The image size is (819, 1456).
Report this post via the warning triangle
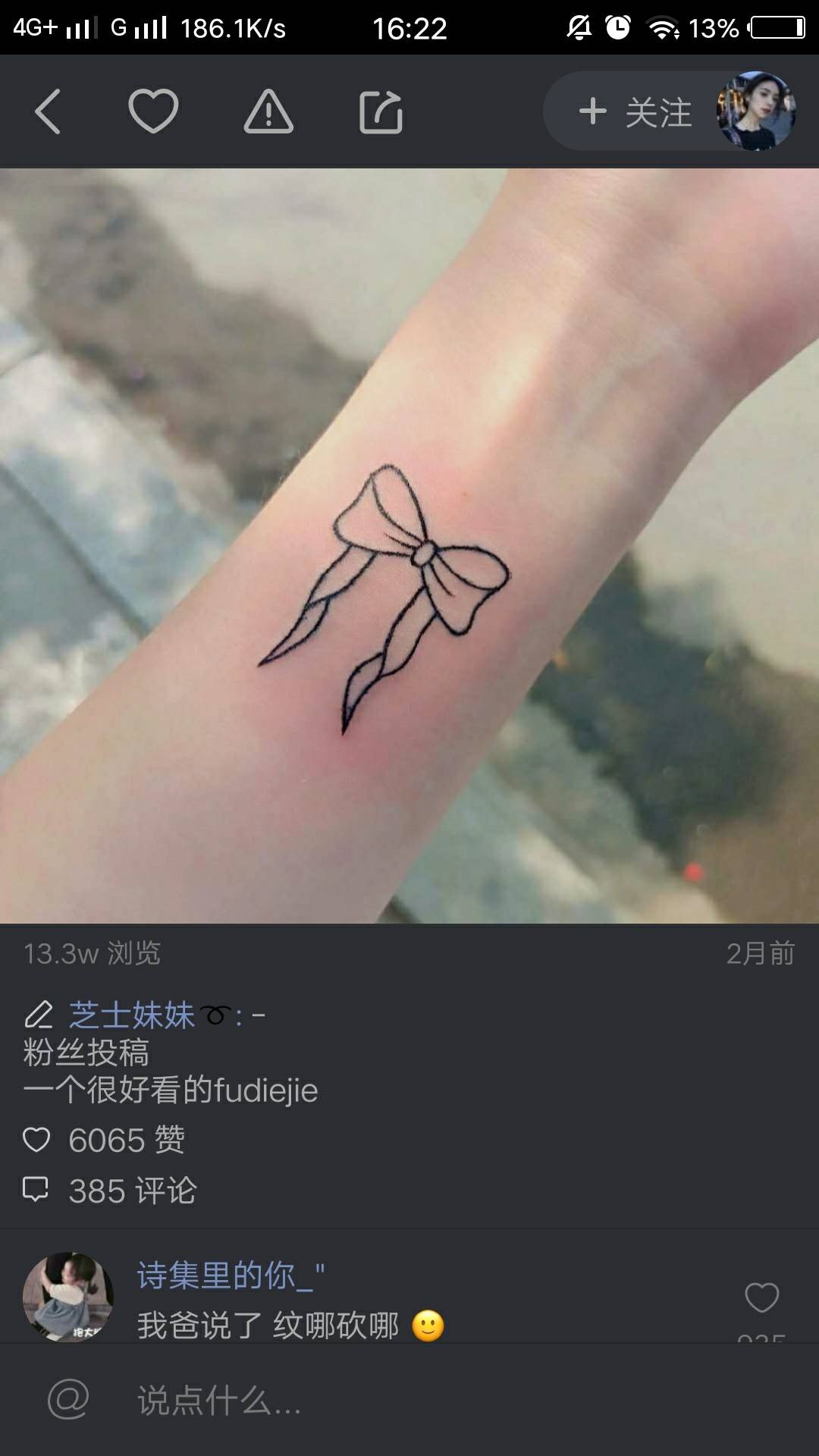pyautogui.click(x=268, y=111)
